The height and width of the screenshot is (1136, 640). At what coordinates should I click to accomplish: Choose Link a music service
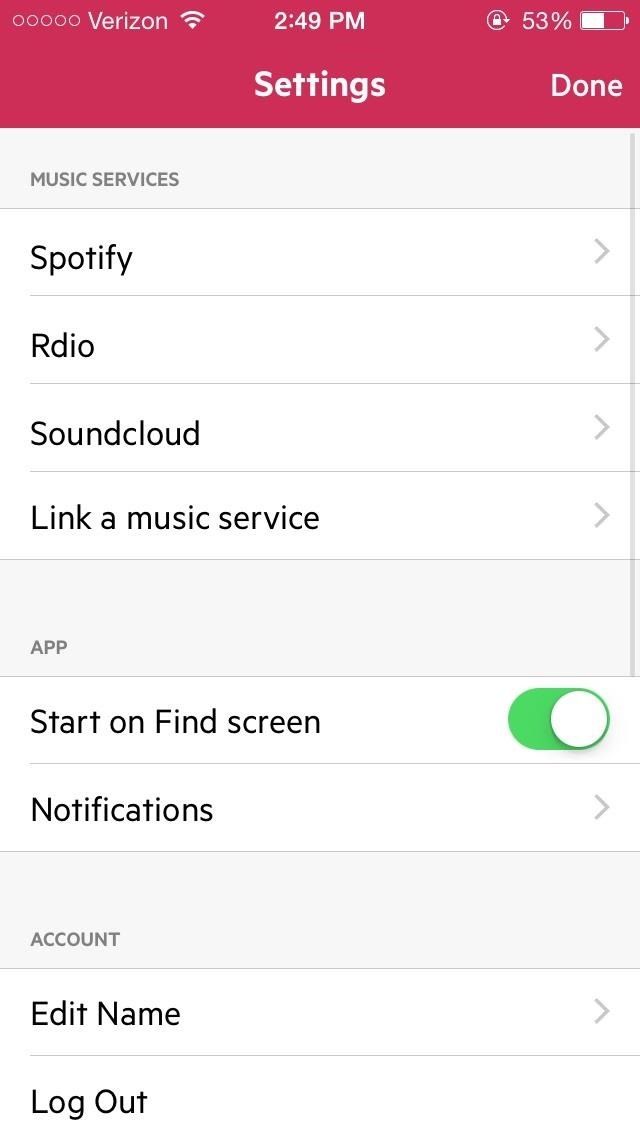point(320,516)
